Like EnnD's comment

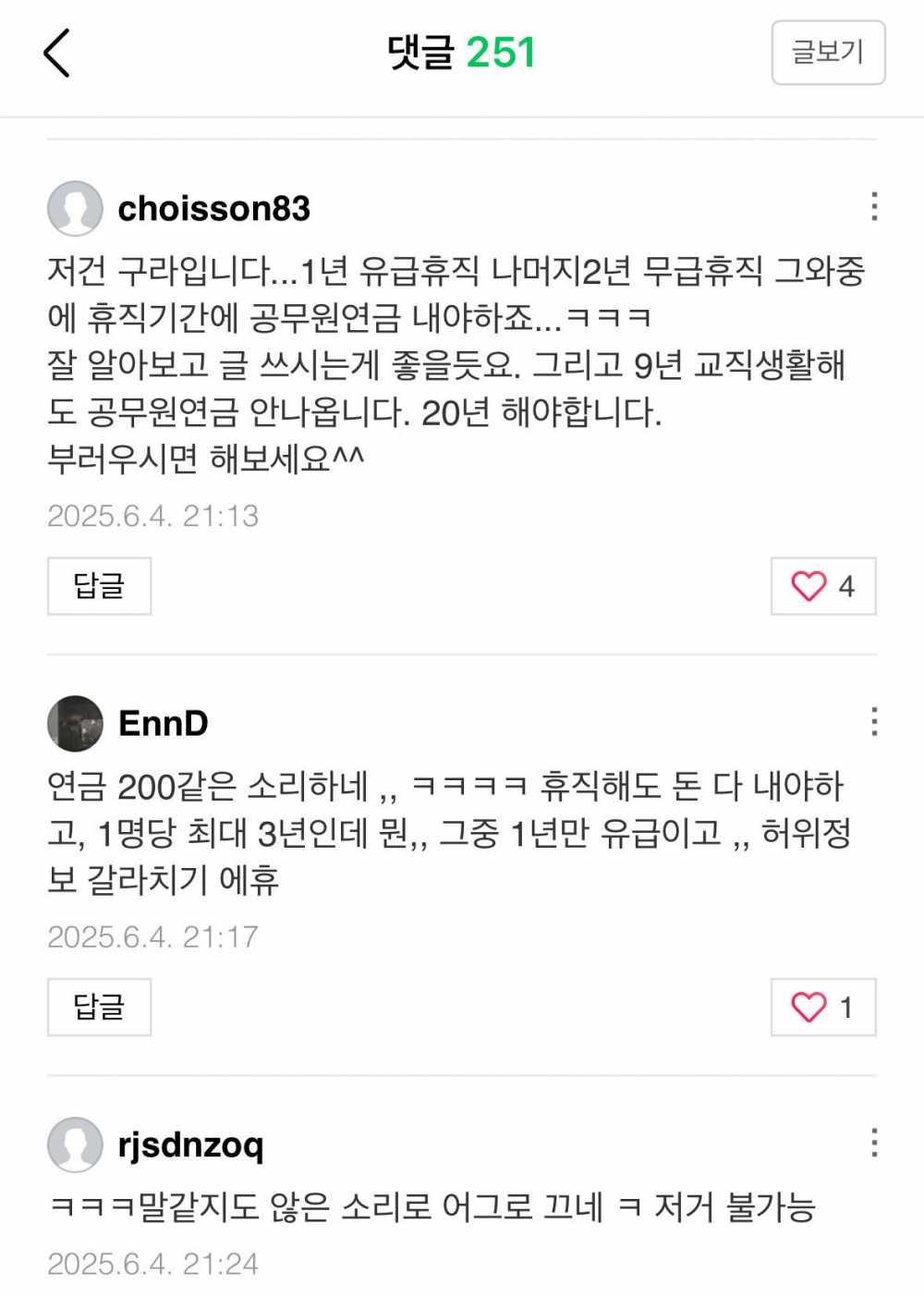coord(822,1007)
